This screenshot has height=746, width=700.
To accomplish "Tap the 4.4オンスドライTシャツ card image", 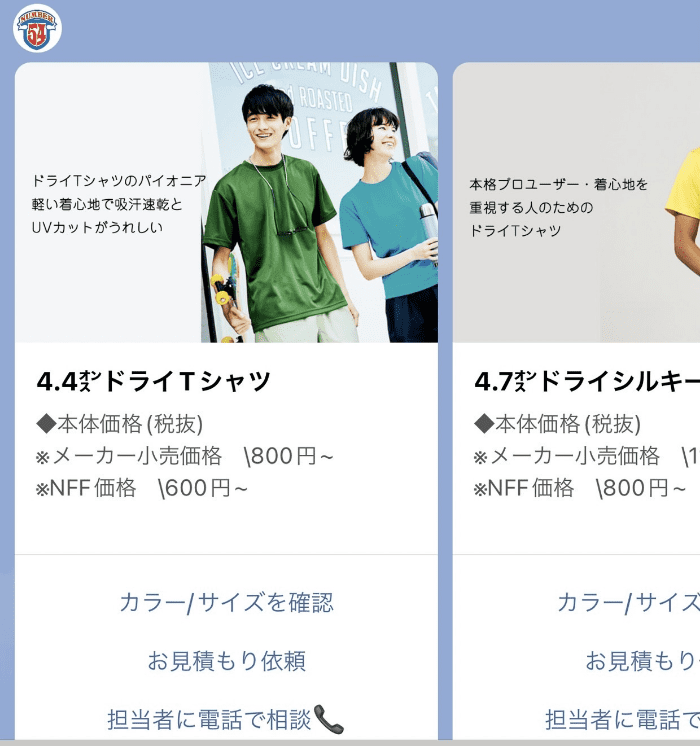I will pyautogui.click(x=226, y=203).
